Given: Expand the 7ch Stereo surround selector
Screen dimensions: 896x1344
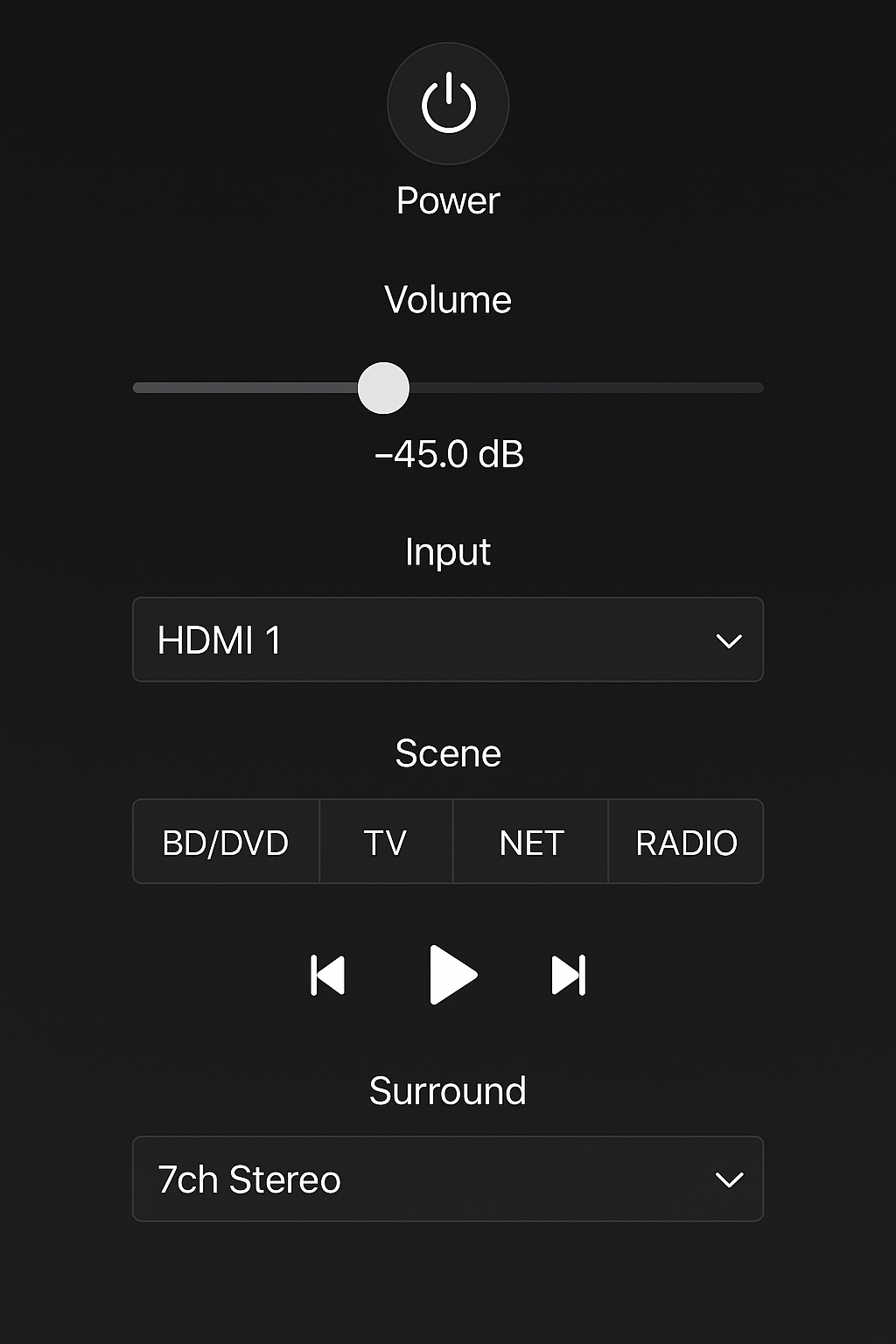Looking at the screenshot, I should coord(448,1179).
